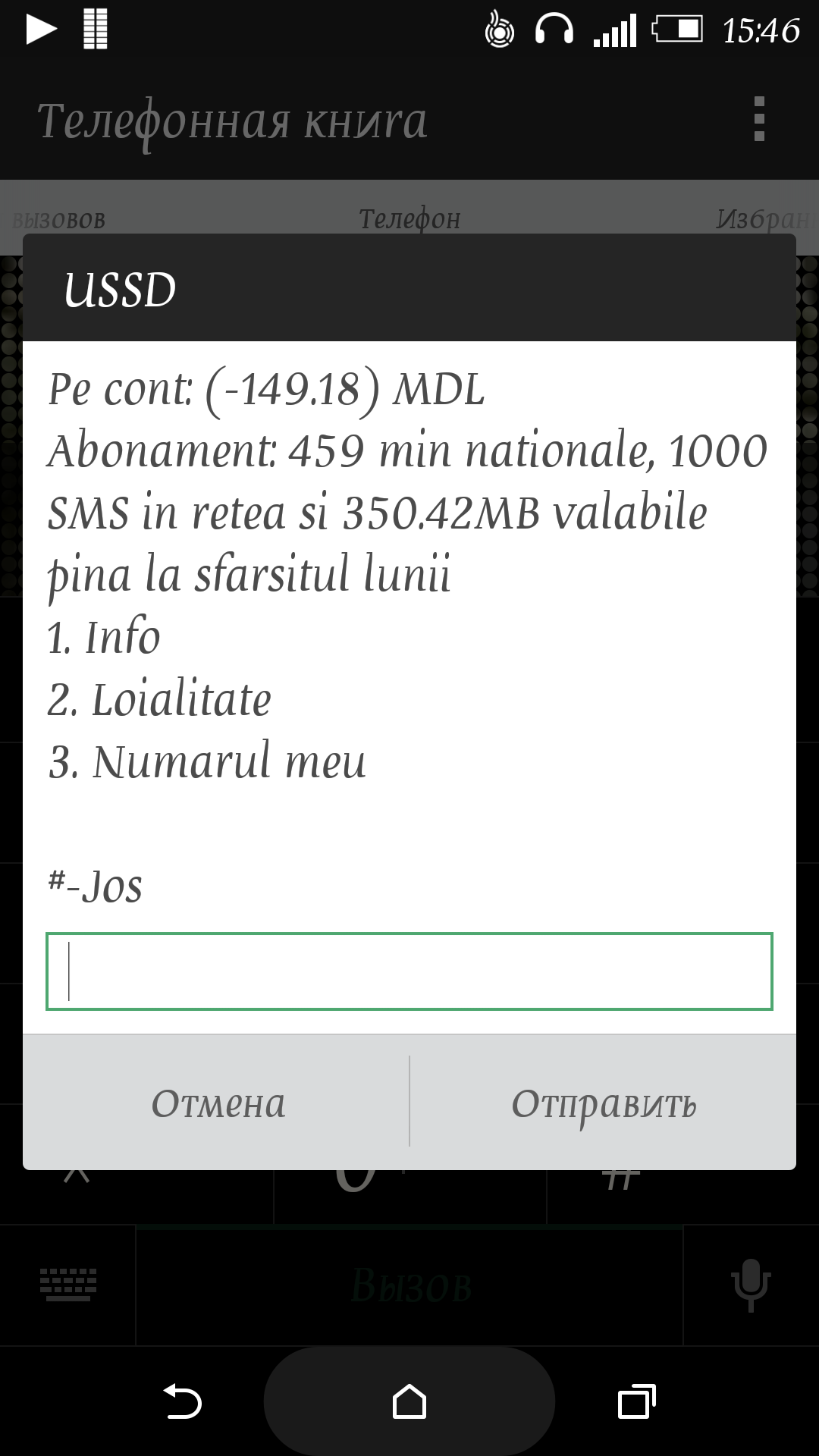Go to the home screen
Image resolution: width=819 pixels, height=1456 pixels.
tap(409, 1401)
